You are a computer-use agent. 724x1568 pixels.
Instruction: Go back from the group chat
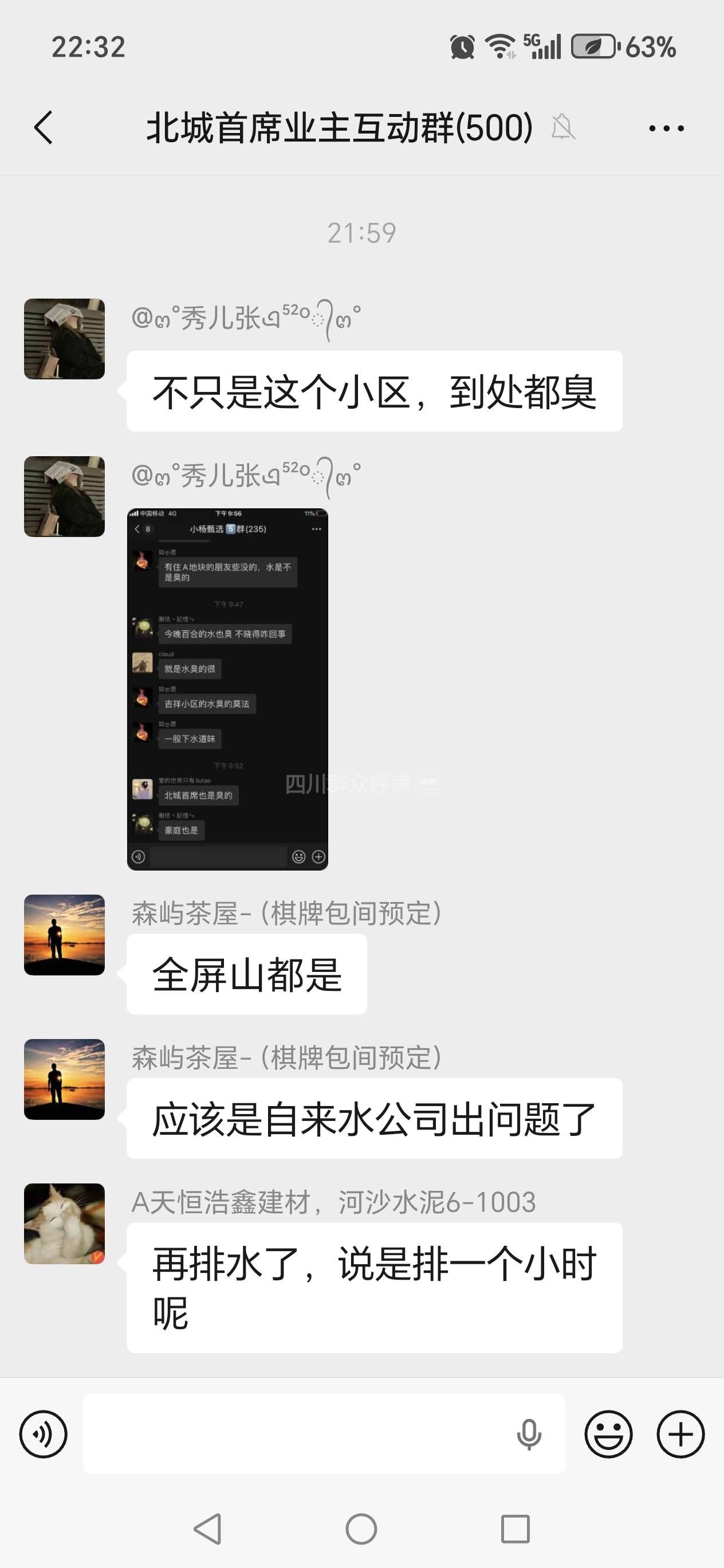click(x=44, y=128)
